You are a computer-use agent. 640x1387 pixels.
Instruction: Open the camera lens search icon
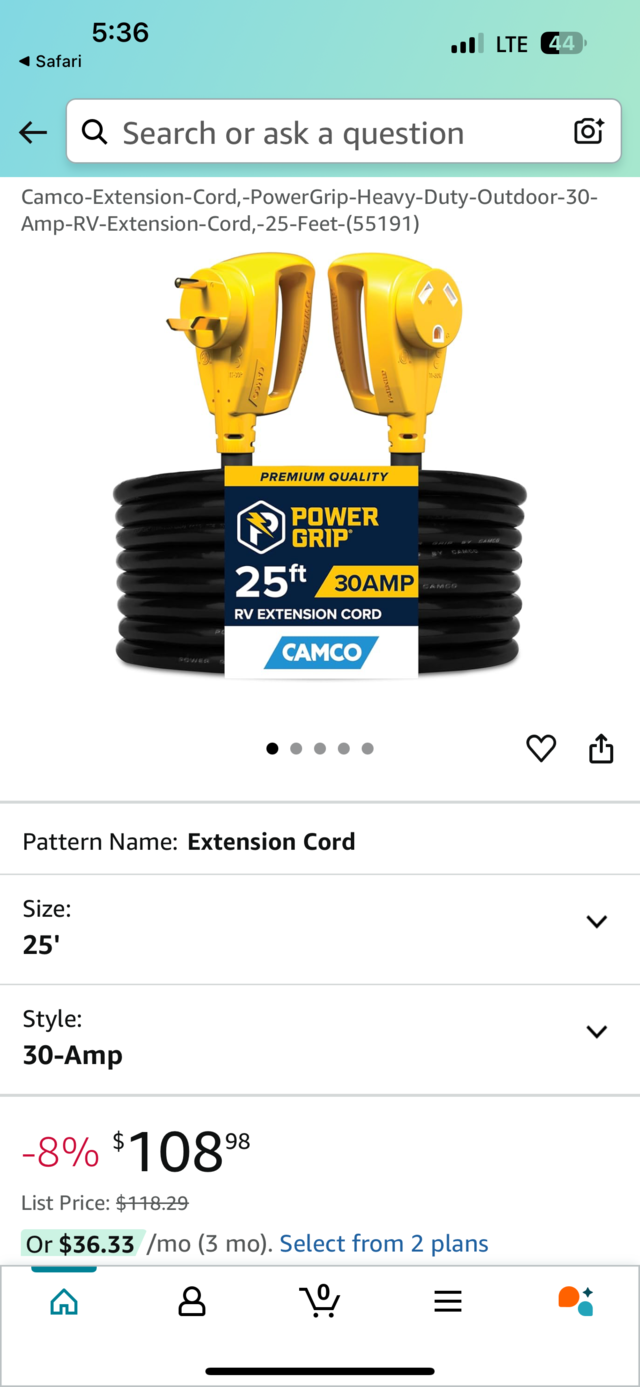click(x=588, y=131)
